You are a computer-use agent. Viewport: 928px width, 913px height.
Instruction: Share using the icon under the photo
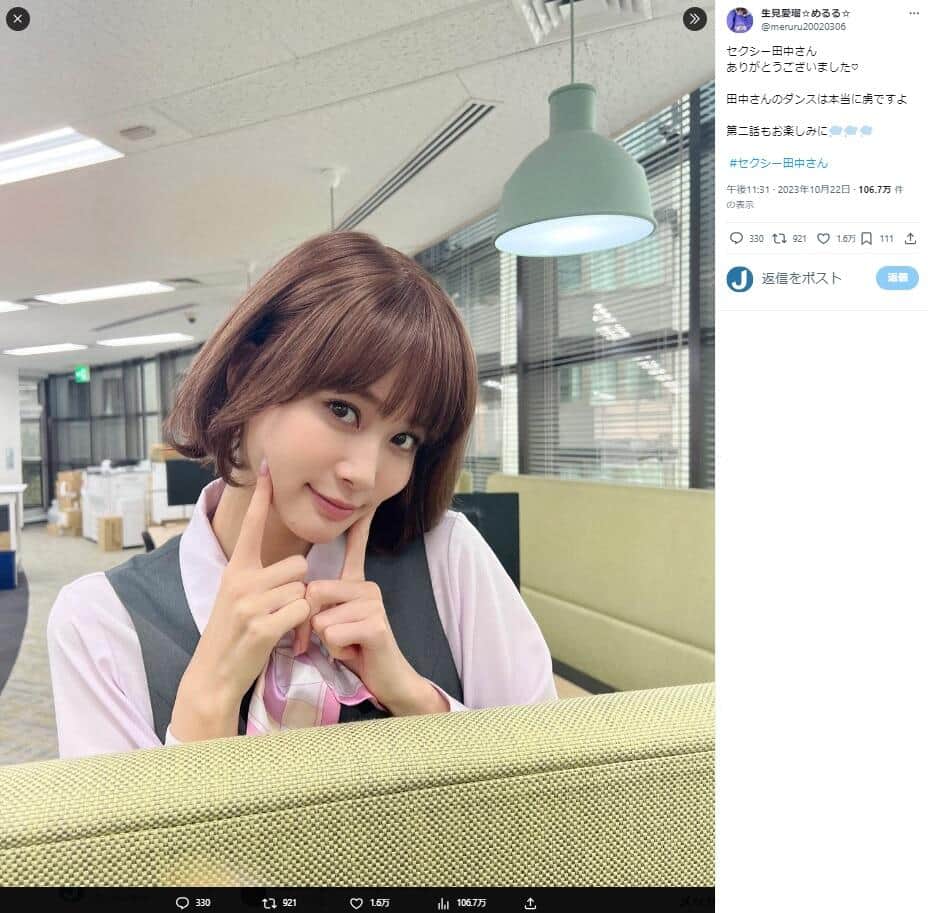pyautogui.click(x=530, y=902)
